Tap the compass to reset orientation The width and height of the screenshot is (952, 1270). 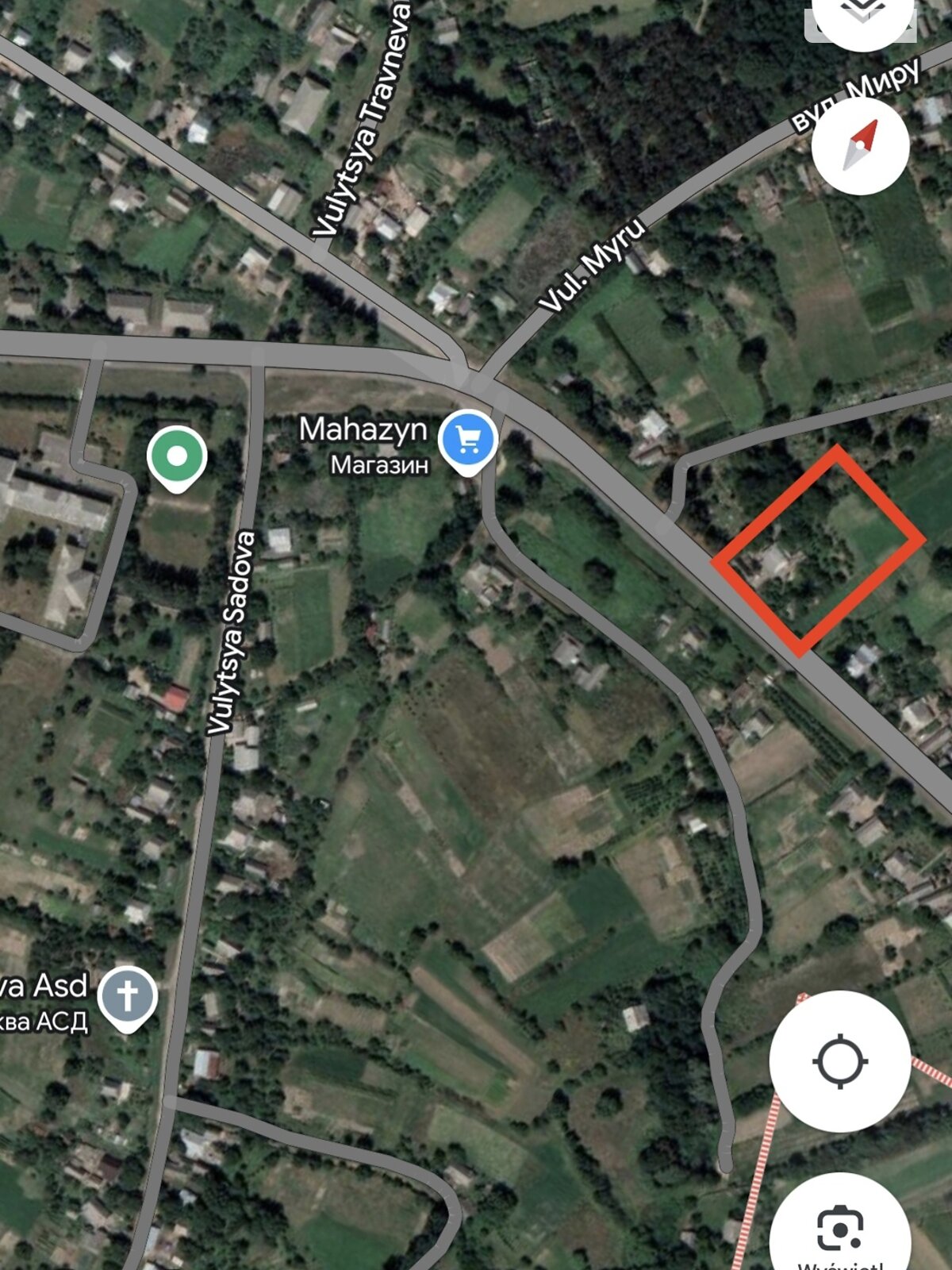pos(861,146)
